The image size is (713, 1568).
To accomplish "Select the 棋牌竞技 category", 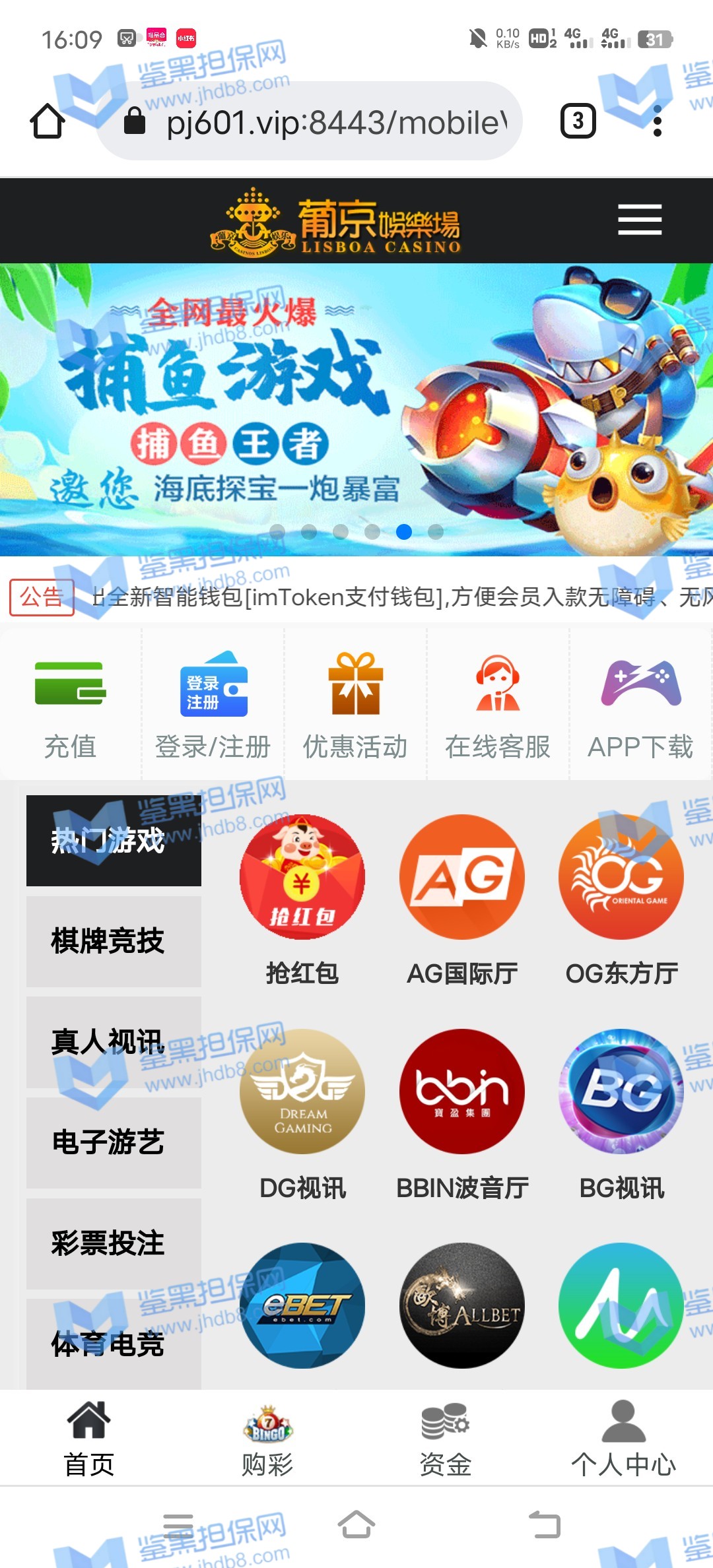I will [114, 941].
